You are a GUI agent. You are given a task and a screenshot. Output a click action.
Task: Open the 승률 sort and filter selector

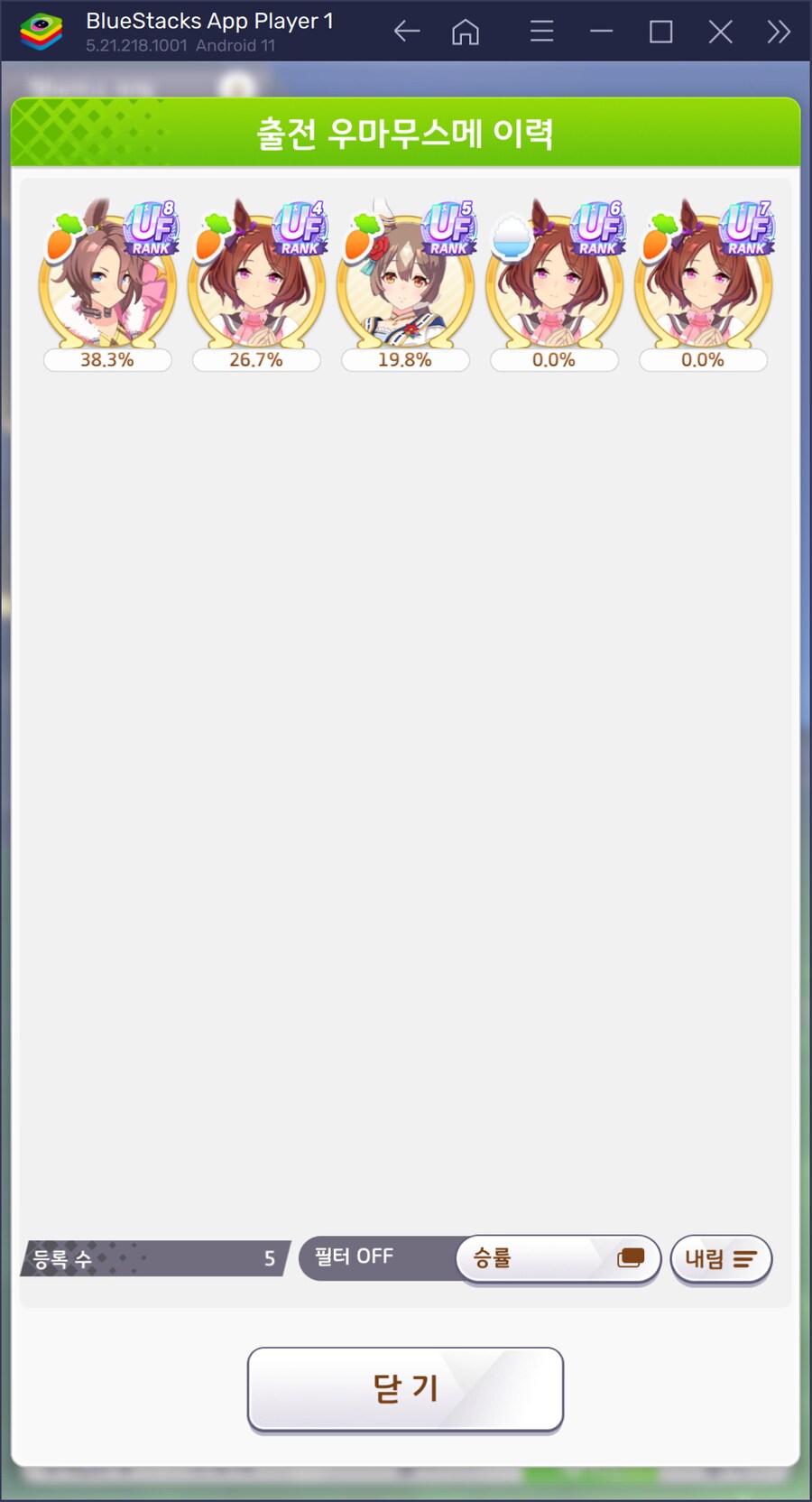tap(558, 1258)
